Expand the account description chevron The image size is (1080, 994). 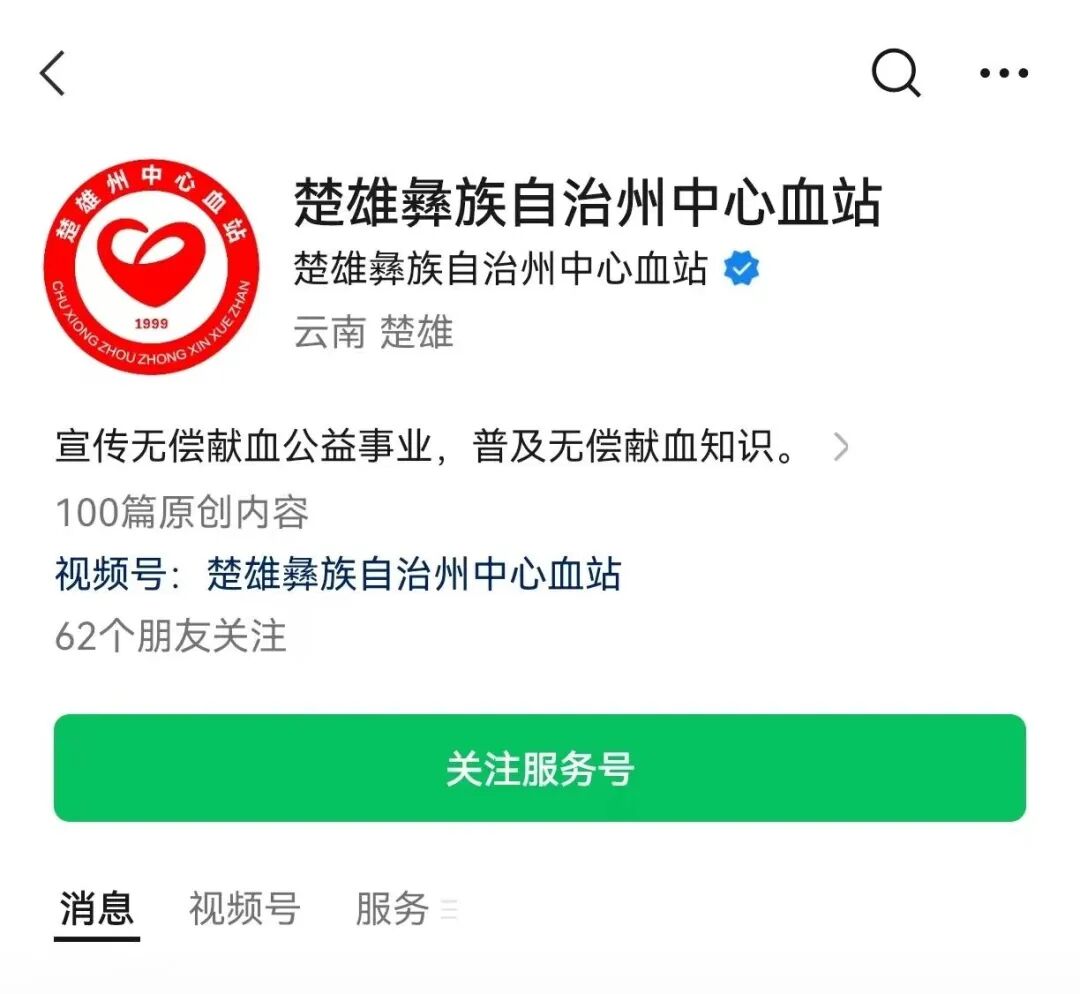[841, 447]
